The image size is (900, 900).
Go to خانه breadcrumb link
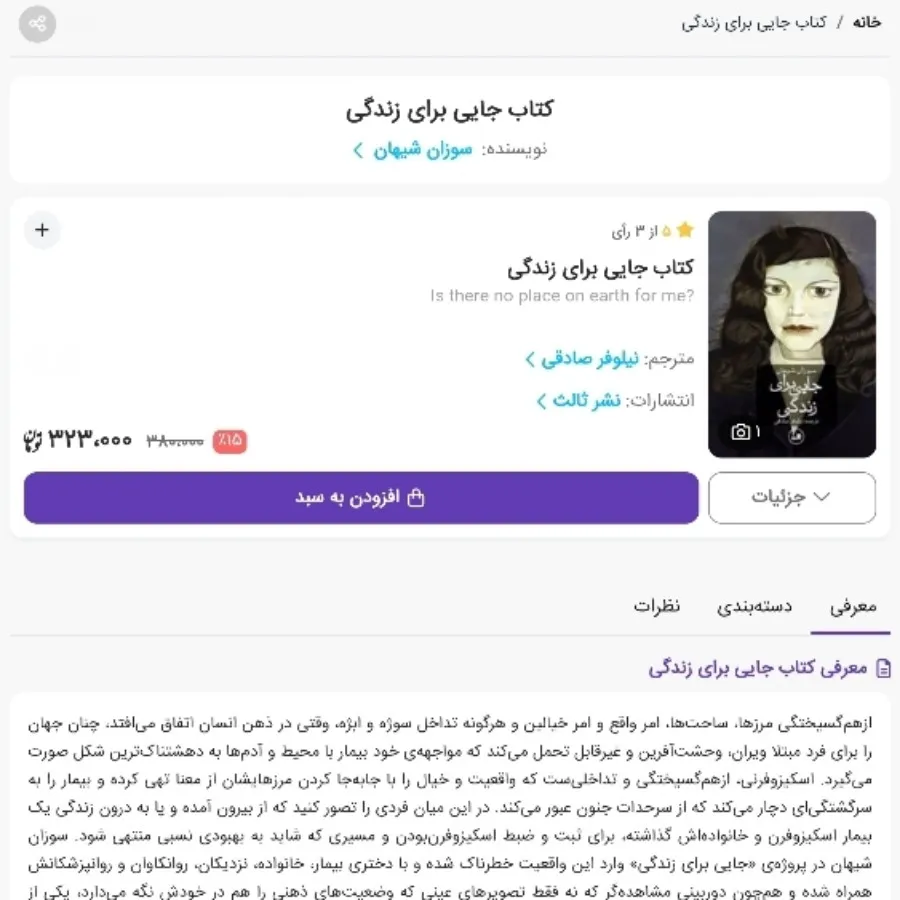pyautogui.click(x=866, y=22)
